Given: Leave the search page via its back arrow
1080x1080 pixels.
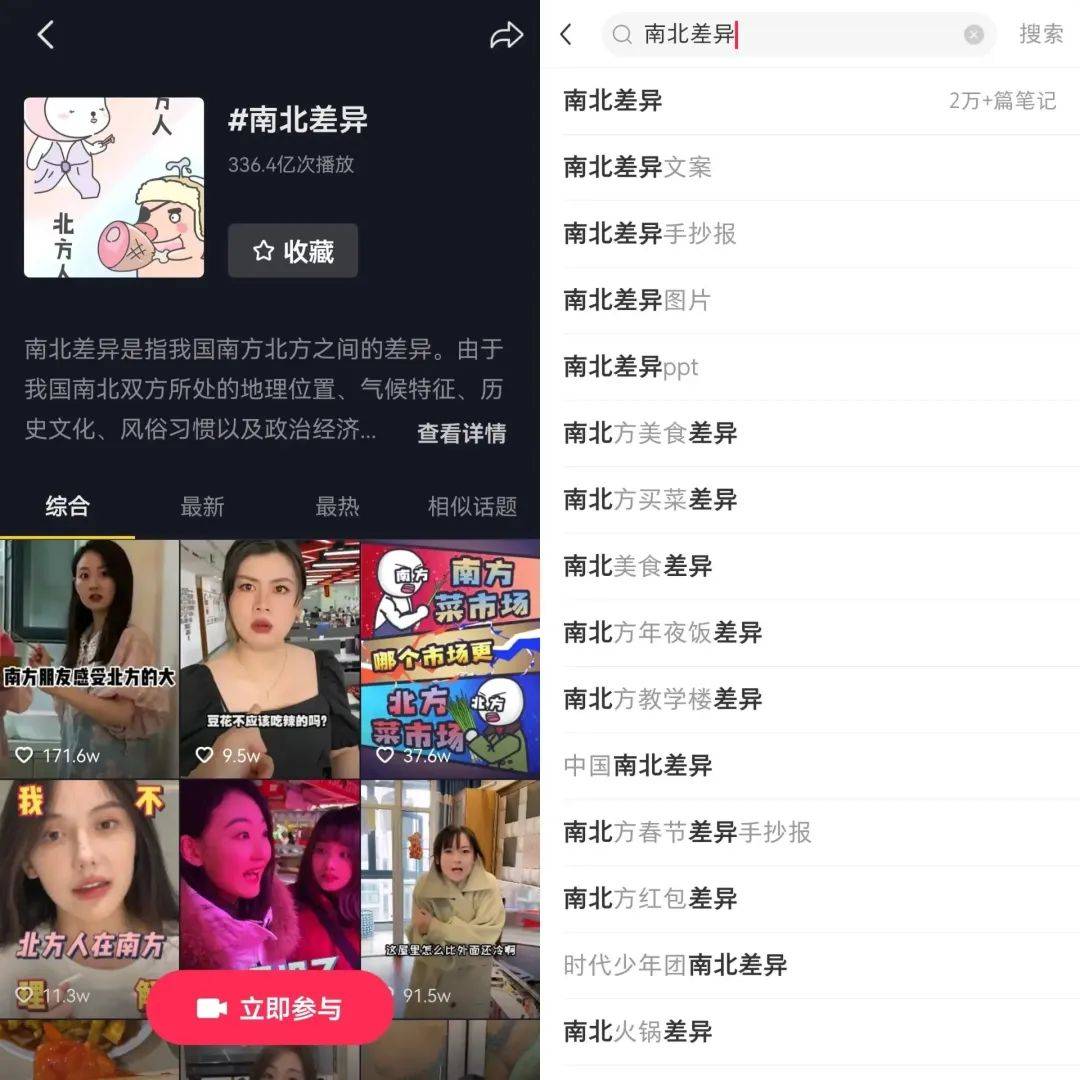Looking at the screenshot, I should click(566, 35).
